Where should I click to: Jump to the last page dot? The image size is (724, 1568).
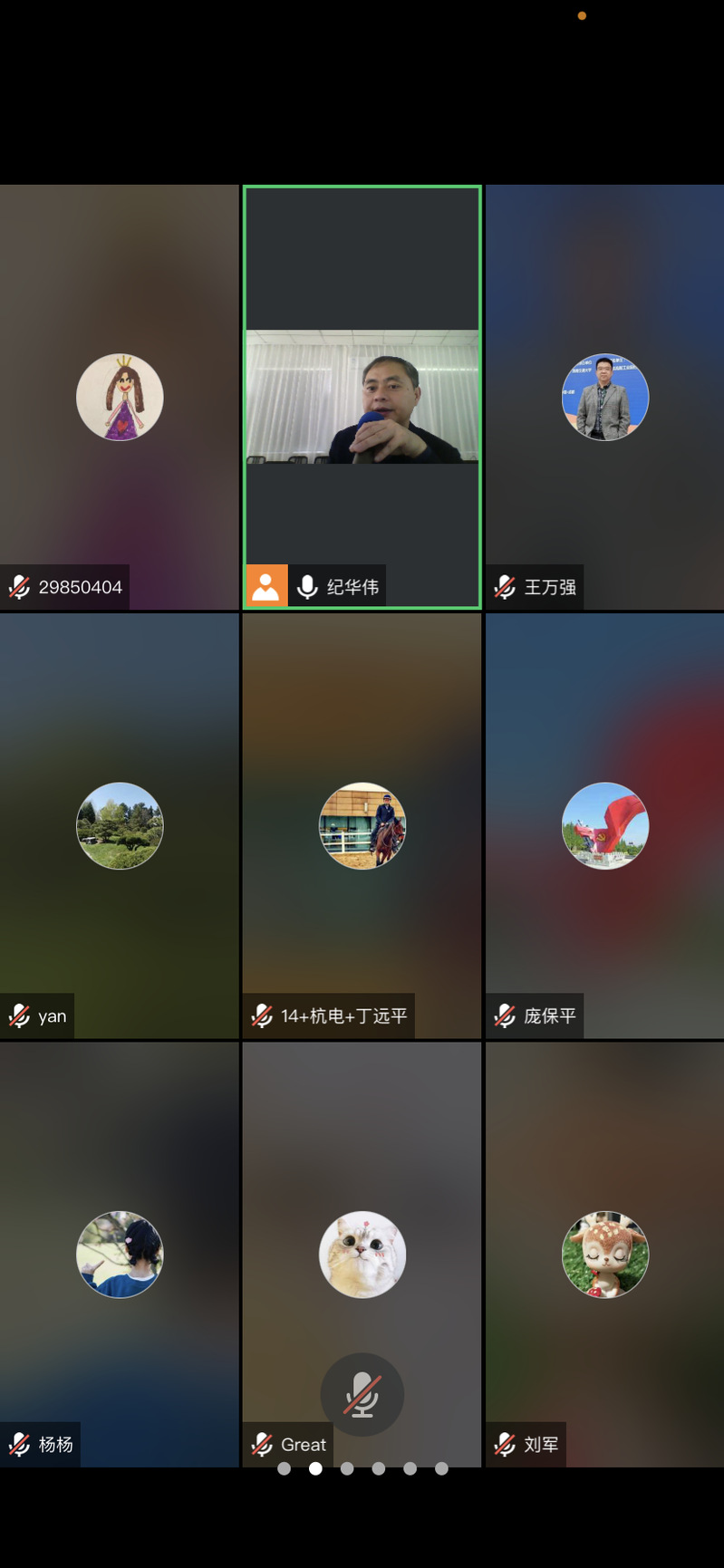[x=441, y=1468]
